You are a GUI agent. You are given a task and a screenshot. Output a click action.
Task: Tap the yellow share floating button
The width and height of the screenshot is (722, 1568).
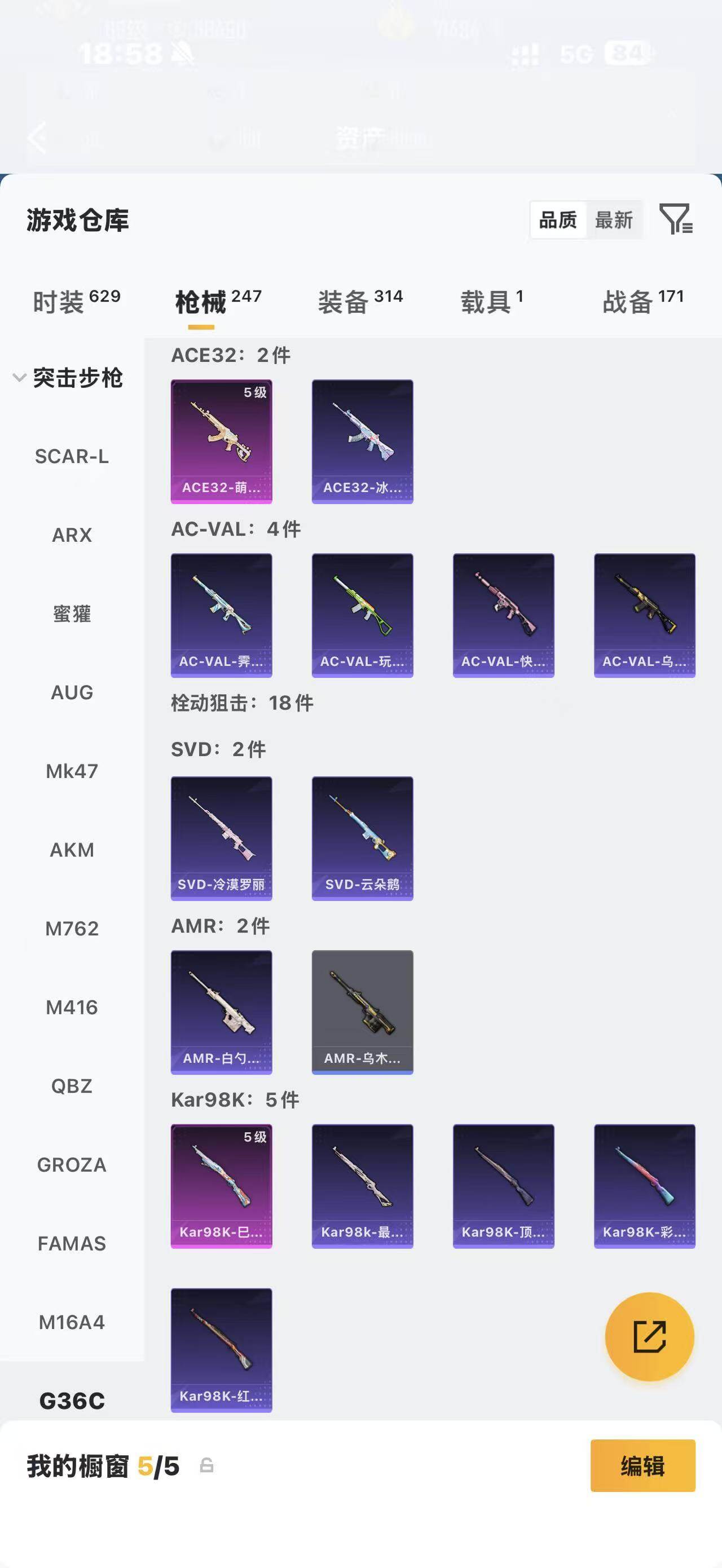point(650,1337)
